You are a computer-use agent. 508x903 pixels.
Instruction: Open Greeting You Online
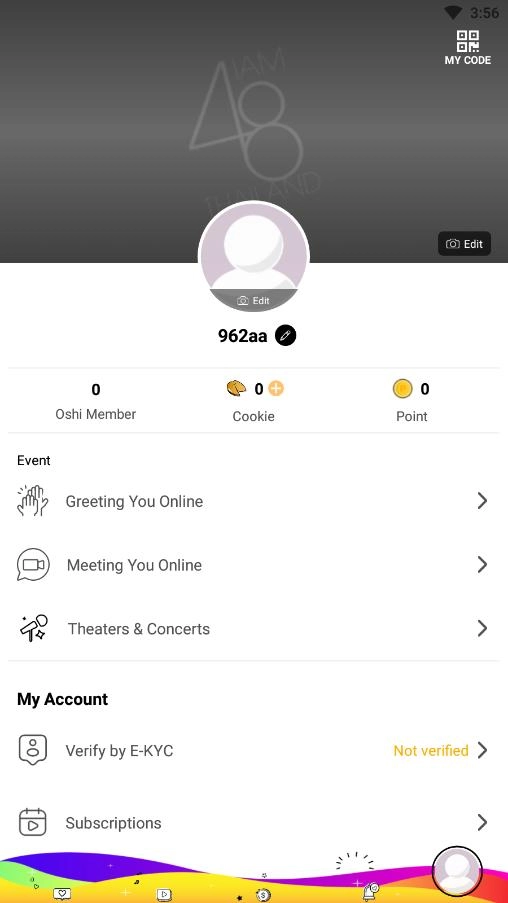pyautogui.click(x=254, y=501)
